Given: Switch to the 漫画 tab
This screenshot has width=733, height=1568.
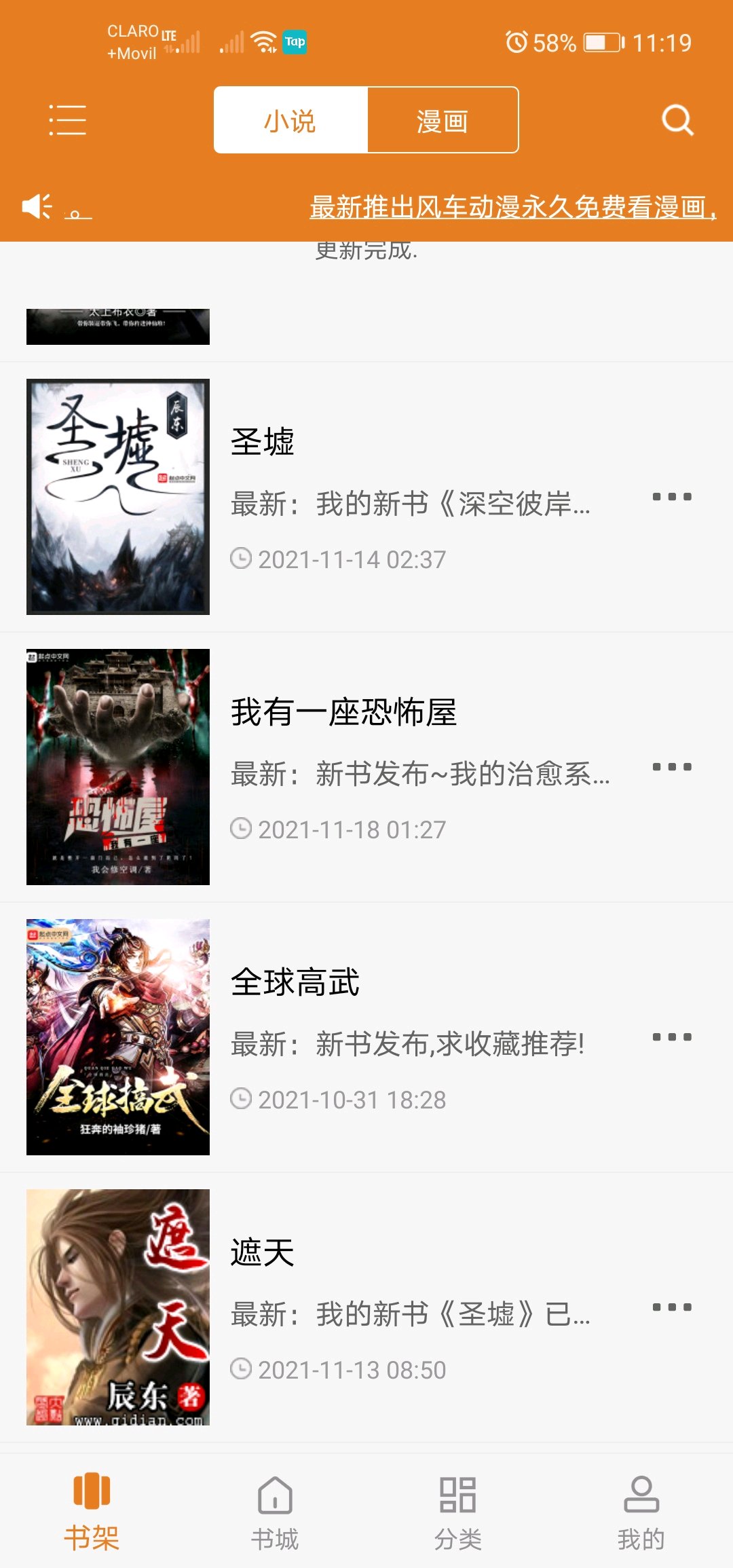Looking at the screenshot, I should (443, 120).
